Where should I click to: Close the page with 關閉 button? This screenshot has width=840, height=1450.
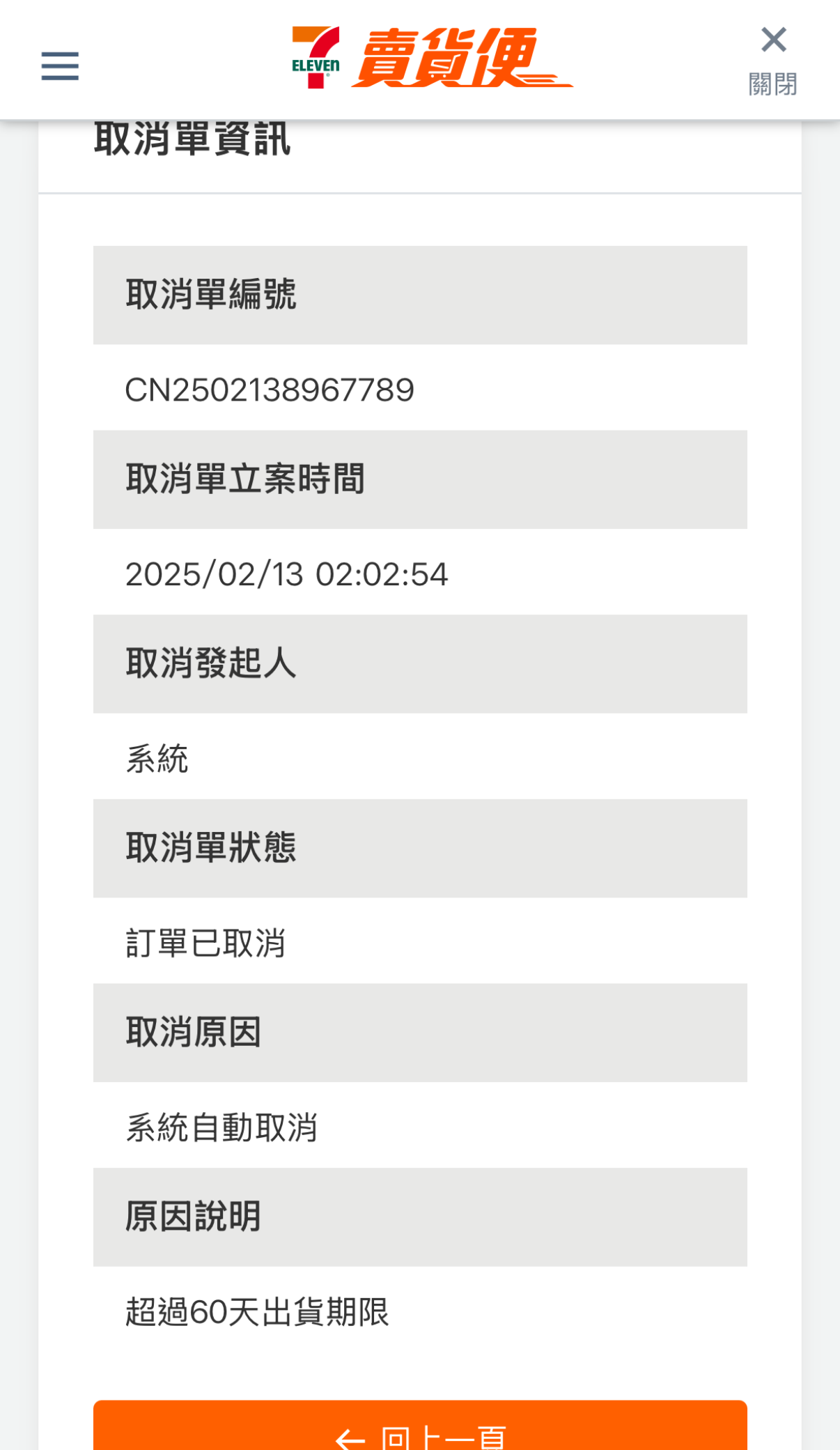click(773, 61)
